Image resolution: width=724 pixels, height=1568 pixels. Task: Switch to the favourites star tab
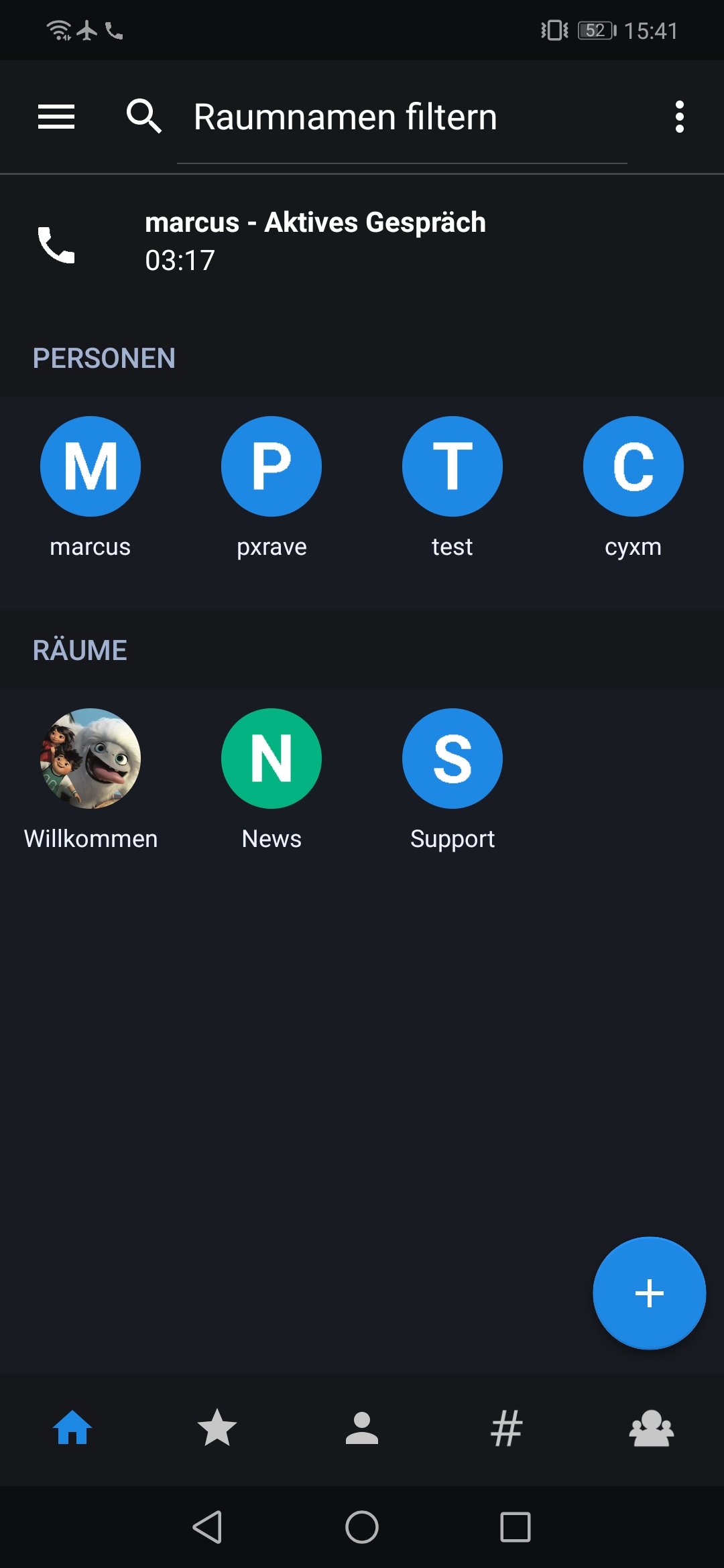[217, 1428]
